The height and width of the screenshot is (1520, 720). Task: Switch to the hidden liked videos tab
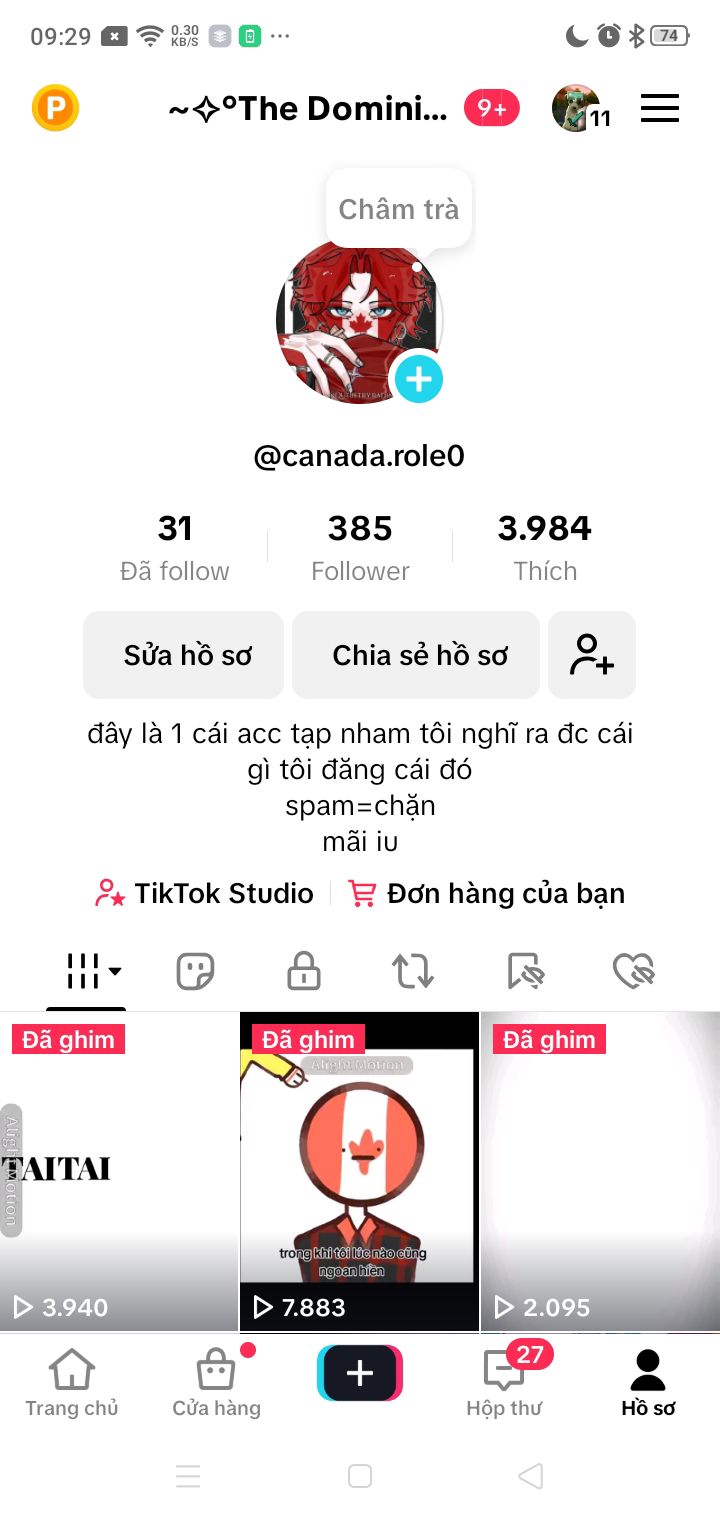coord(633,971)
